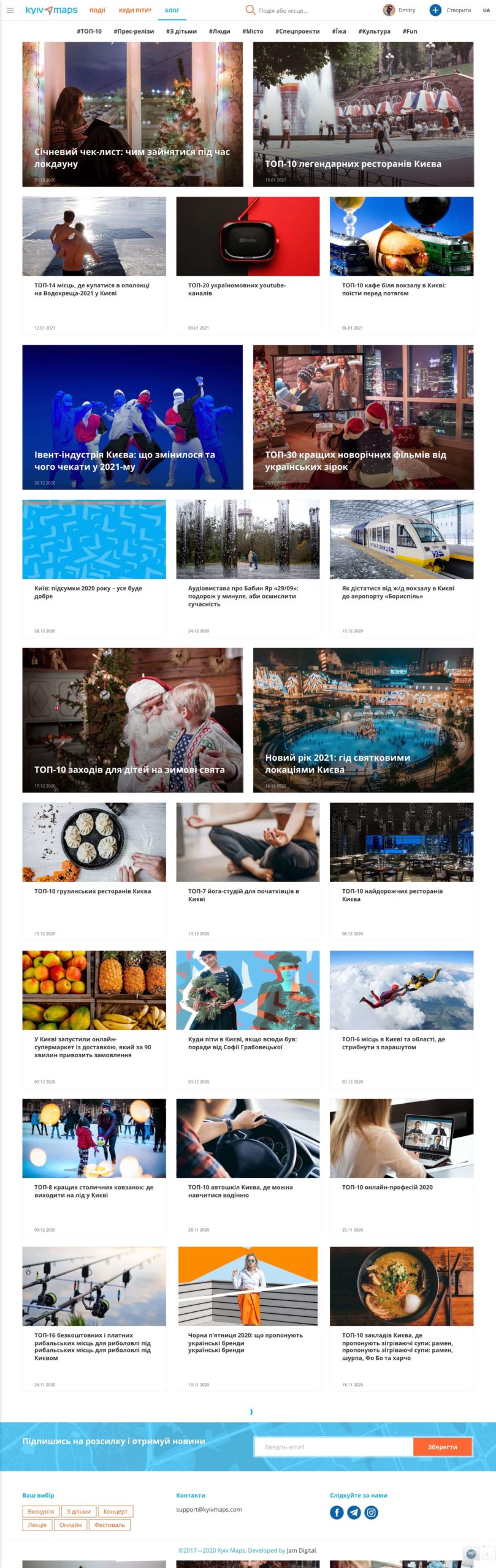The image size is (496, 1568).
Task: Choose the Фестиваль chip
Action: pyautogui.click(x=110, y=1525)
